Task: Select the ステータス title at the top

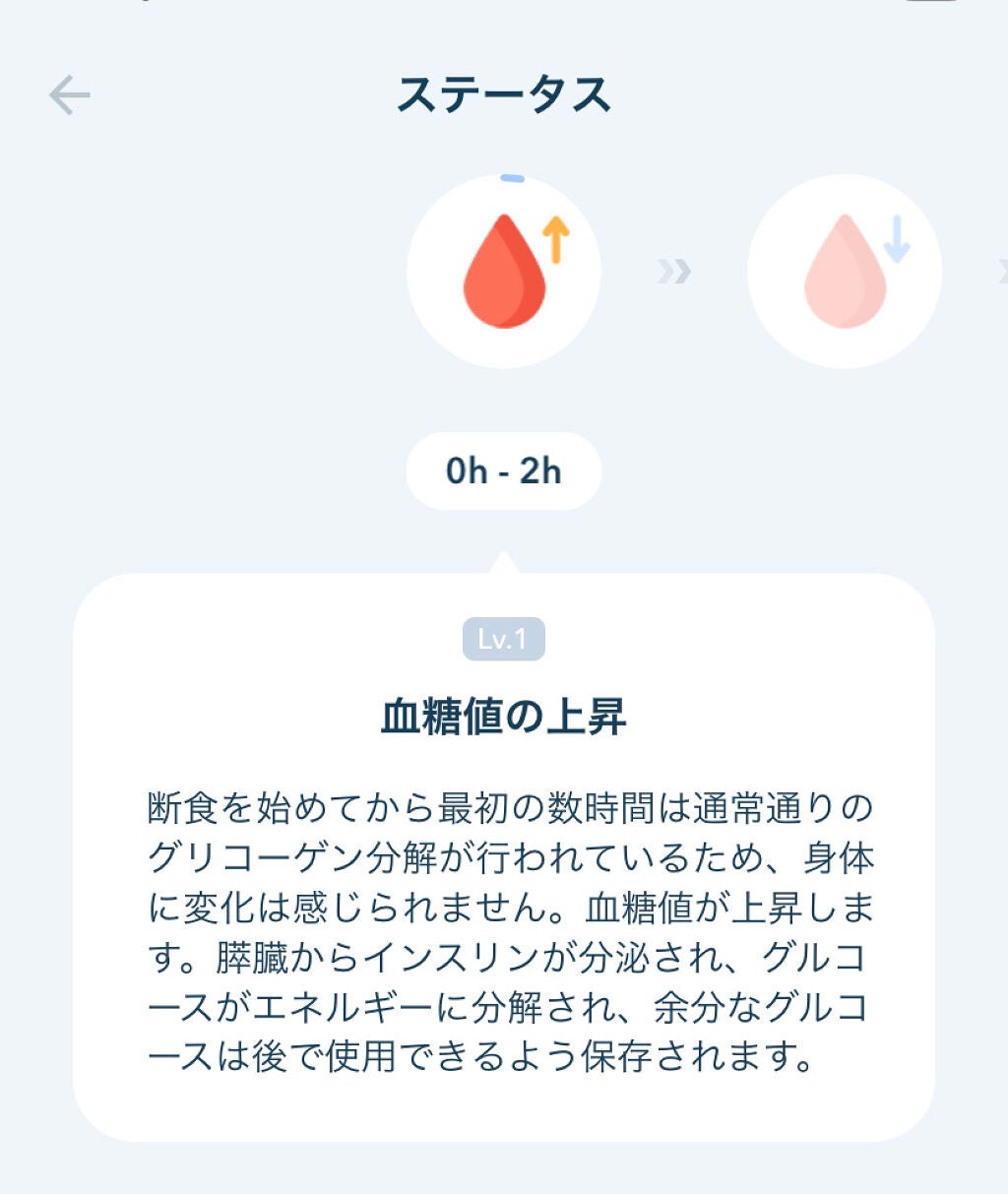Action: pos(503,96)
